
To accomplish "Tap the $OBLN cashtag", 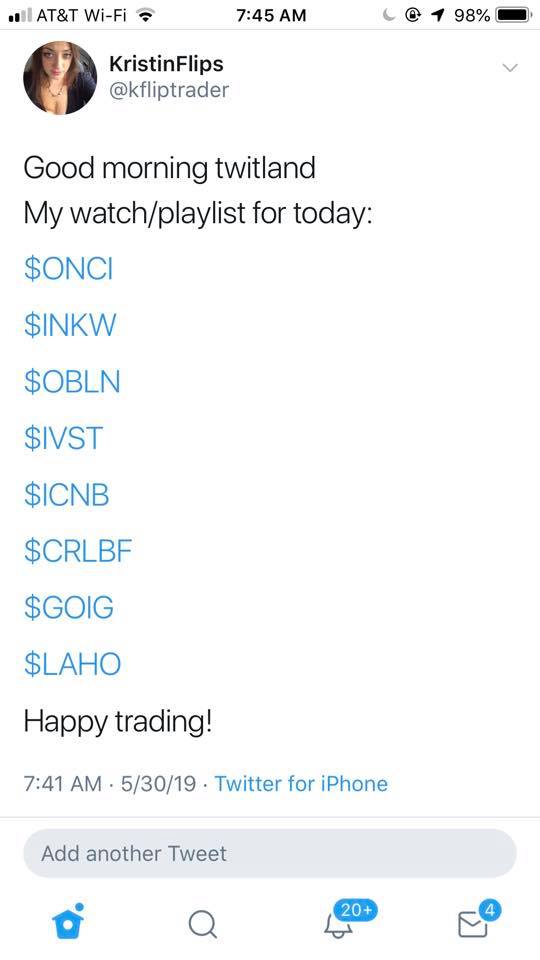I will 72,382.
